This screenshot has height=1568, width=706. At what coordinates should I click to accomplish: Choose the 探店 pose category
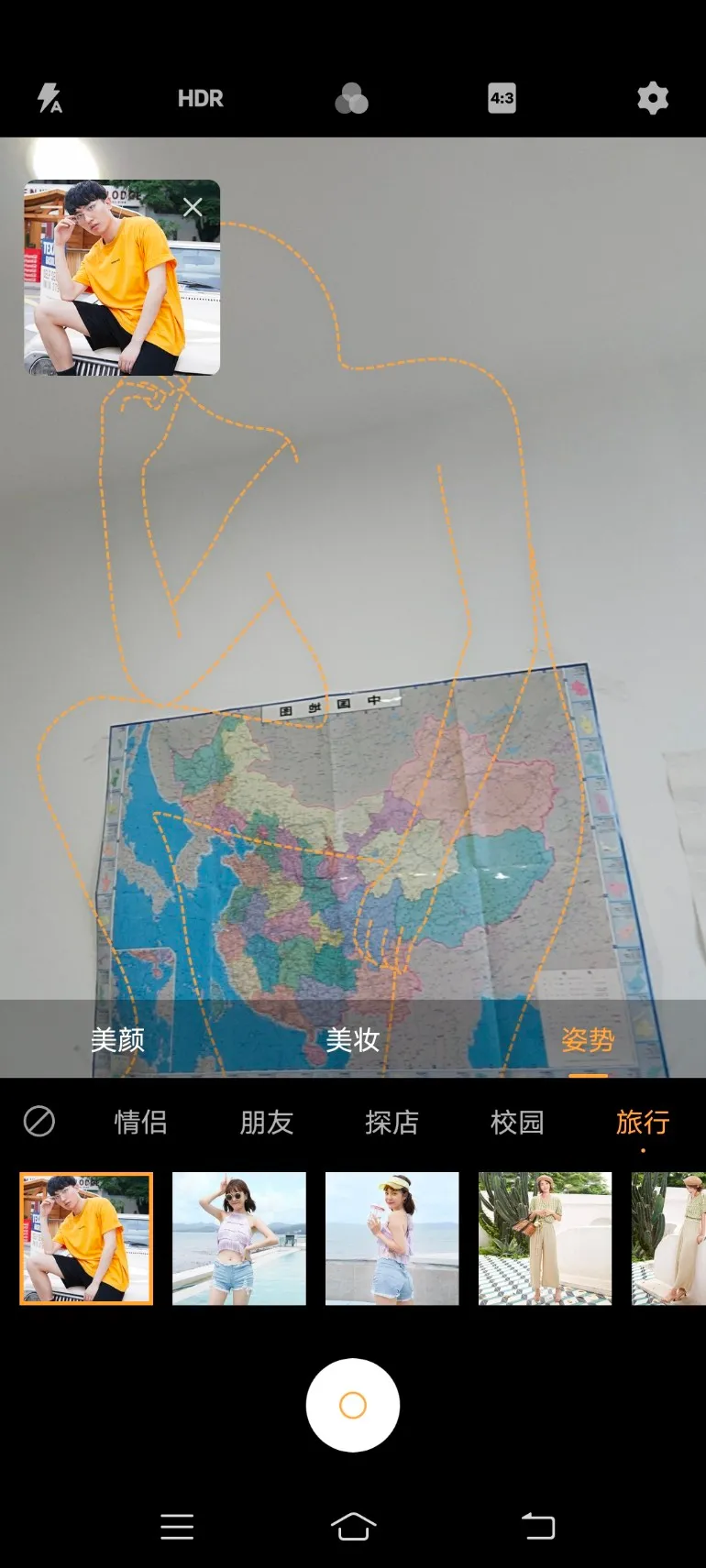392,1122
